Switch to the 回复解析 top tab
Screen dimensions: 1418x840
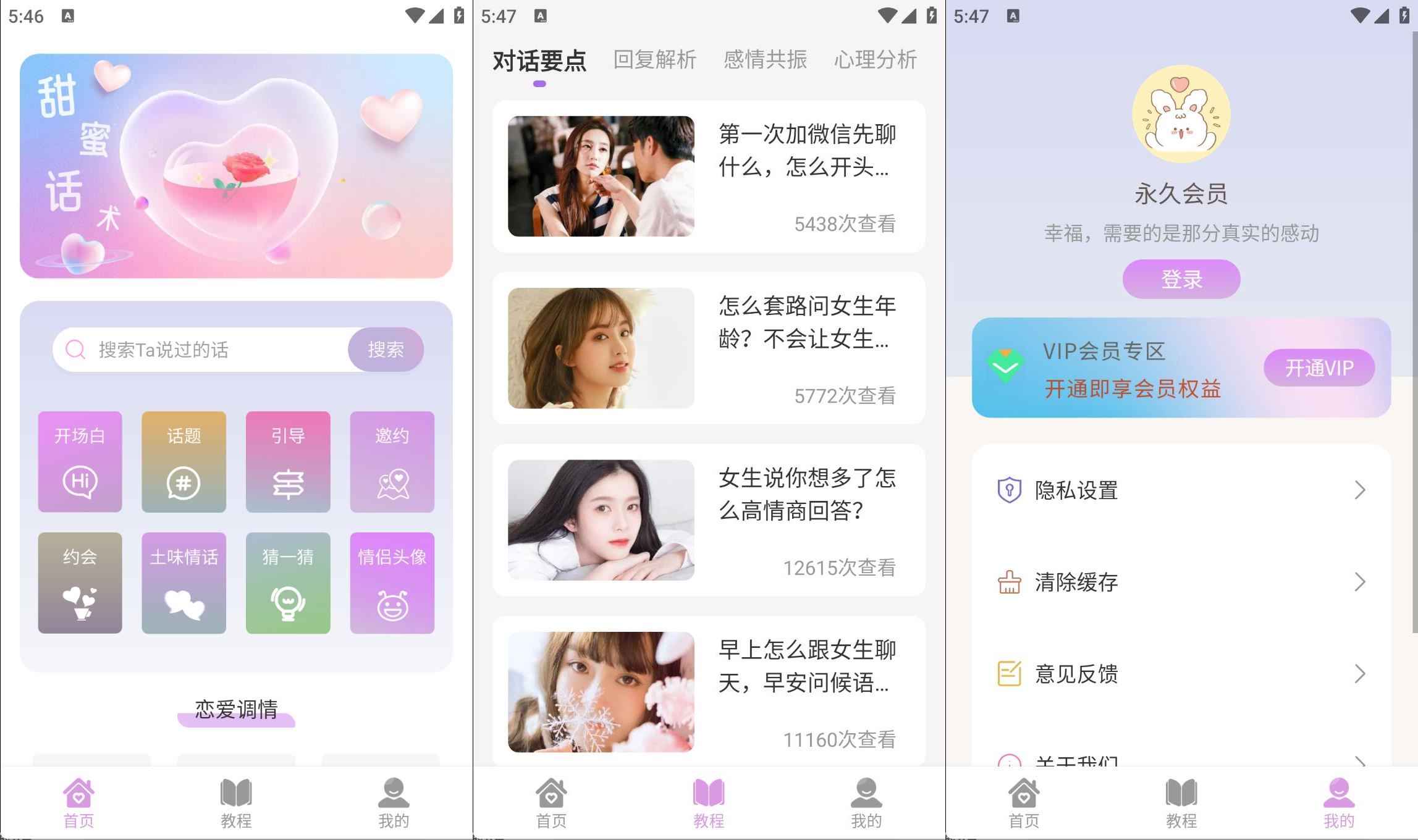(654, 60)
